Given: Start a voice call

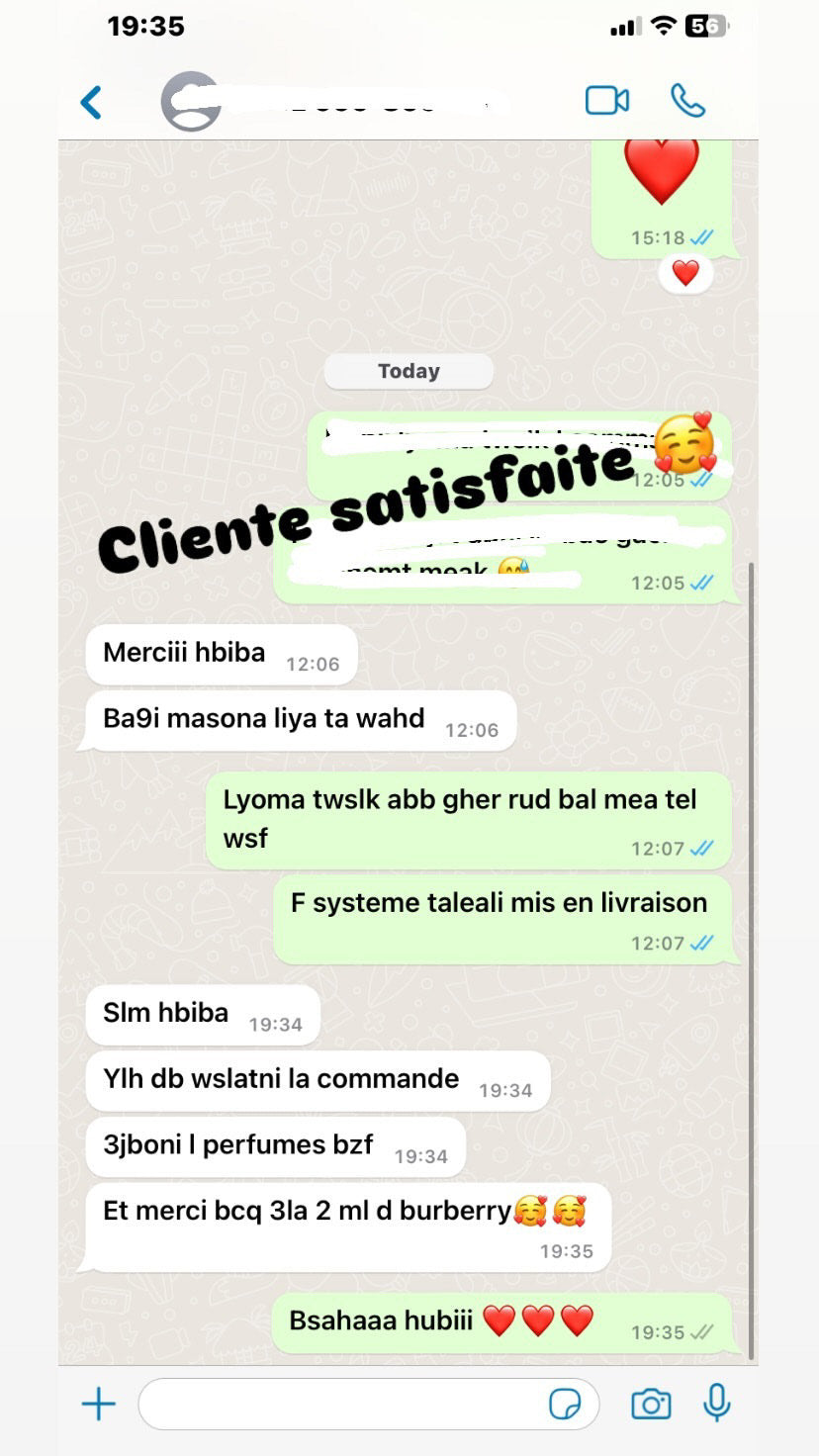Looking at the screenshot, I should (x=687, y=101).
